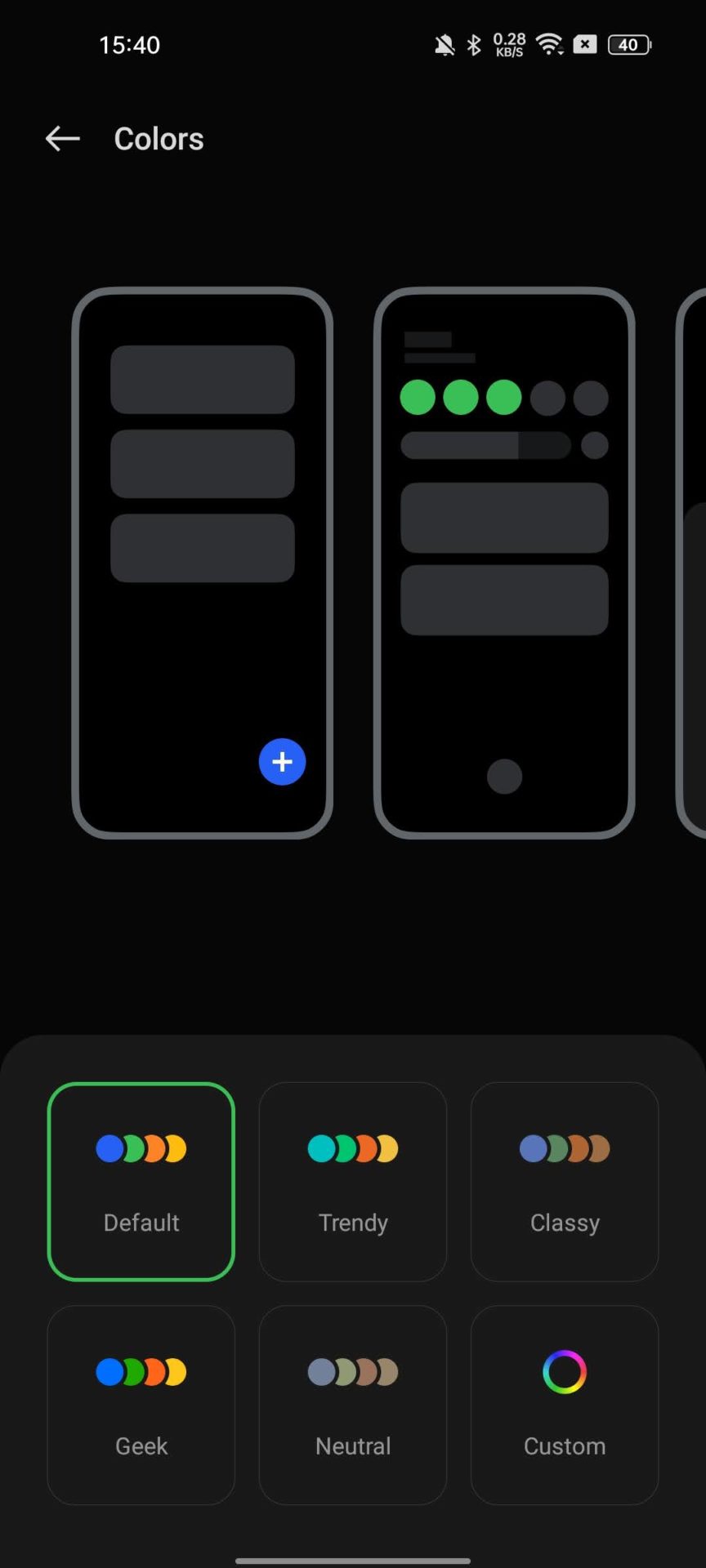
Task: Open the Custom color option
Action: pyautogui.click(x=565, y=1404)
